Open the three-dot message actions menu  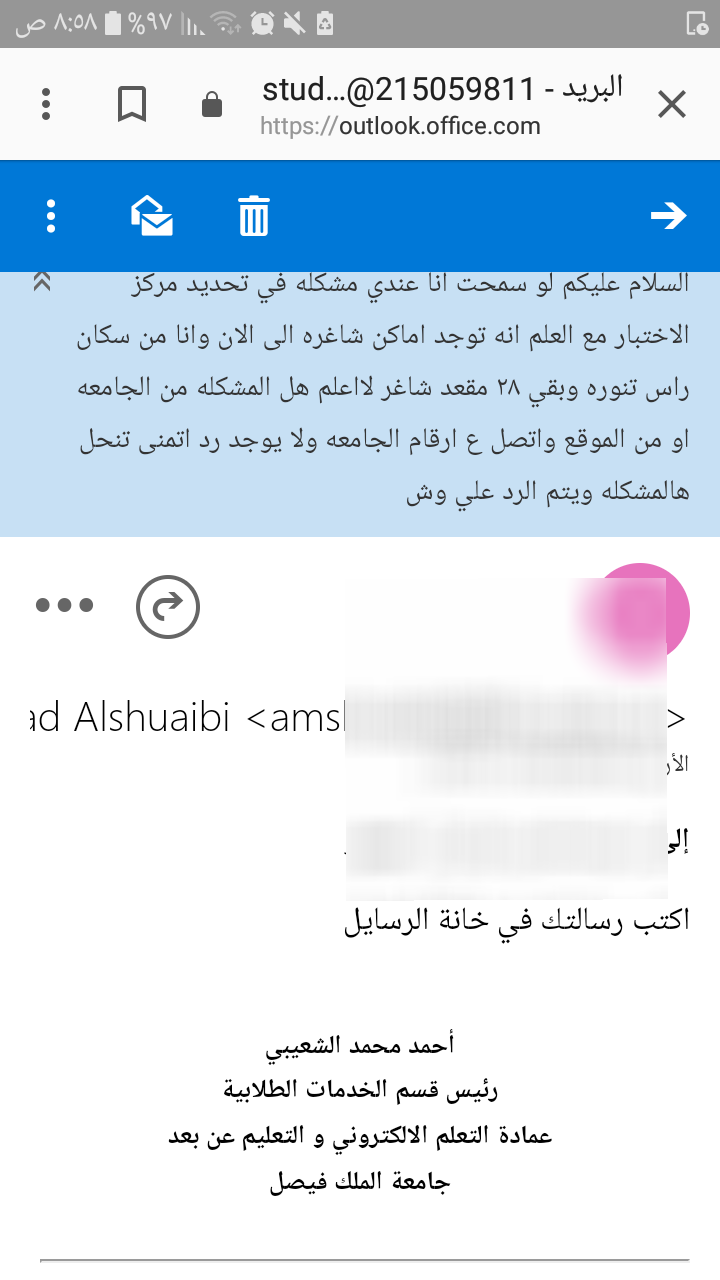click(65, 605)
